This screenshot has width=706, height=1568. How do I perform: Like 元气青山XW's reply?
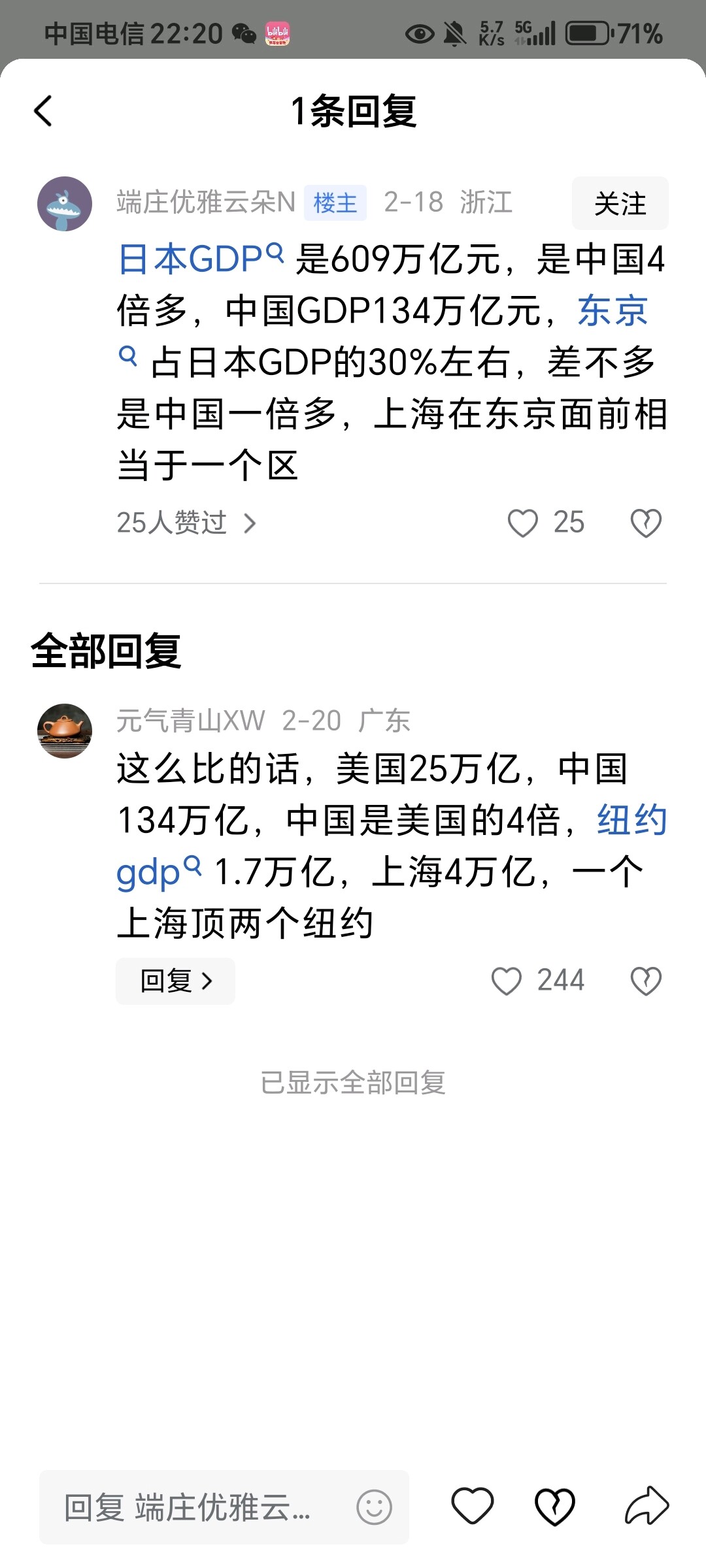pos(507,981)
